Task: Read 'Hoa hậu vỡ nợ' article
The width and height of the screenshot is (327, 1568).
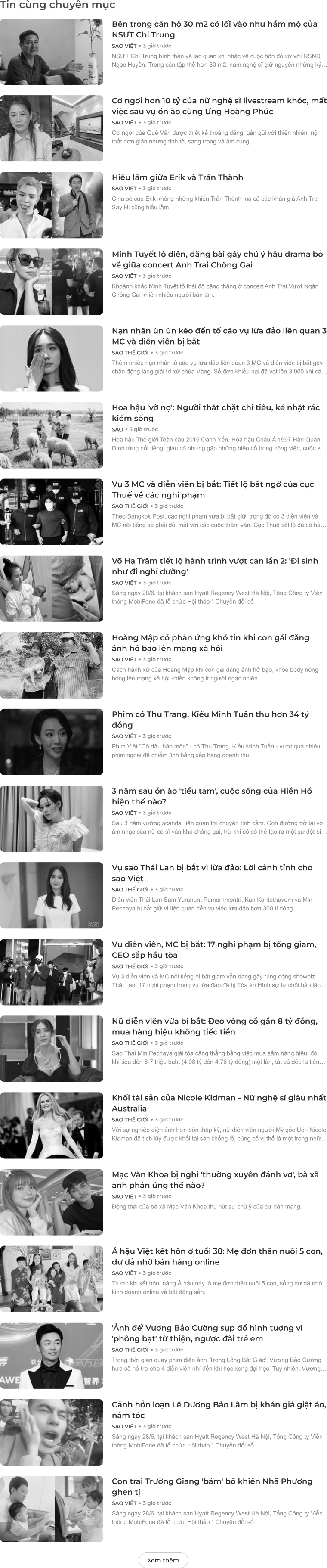Action: 215,413
